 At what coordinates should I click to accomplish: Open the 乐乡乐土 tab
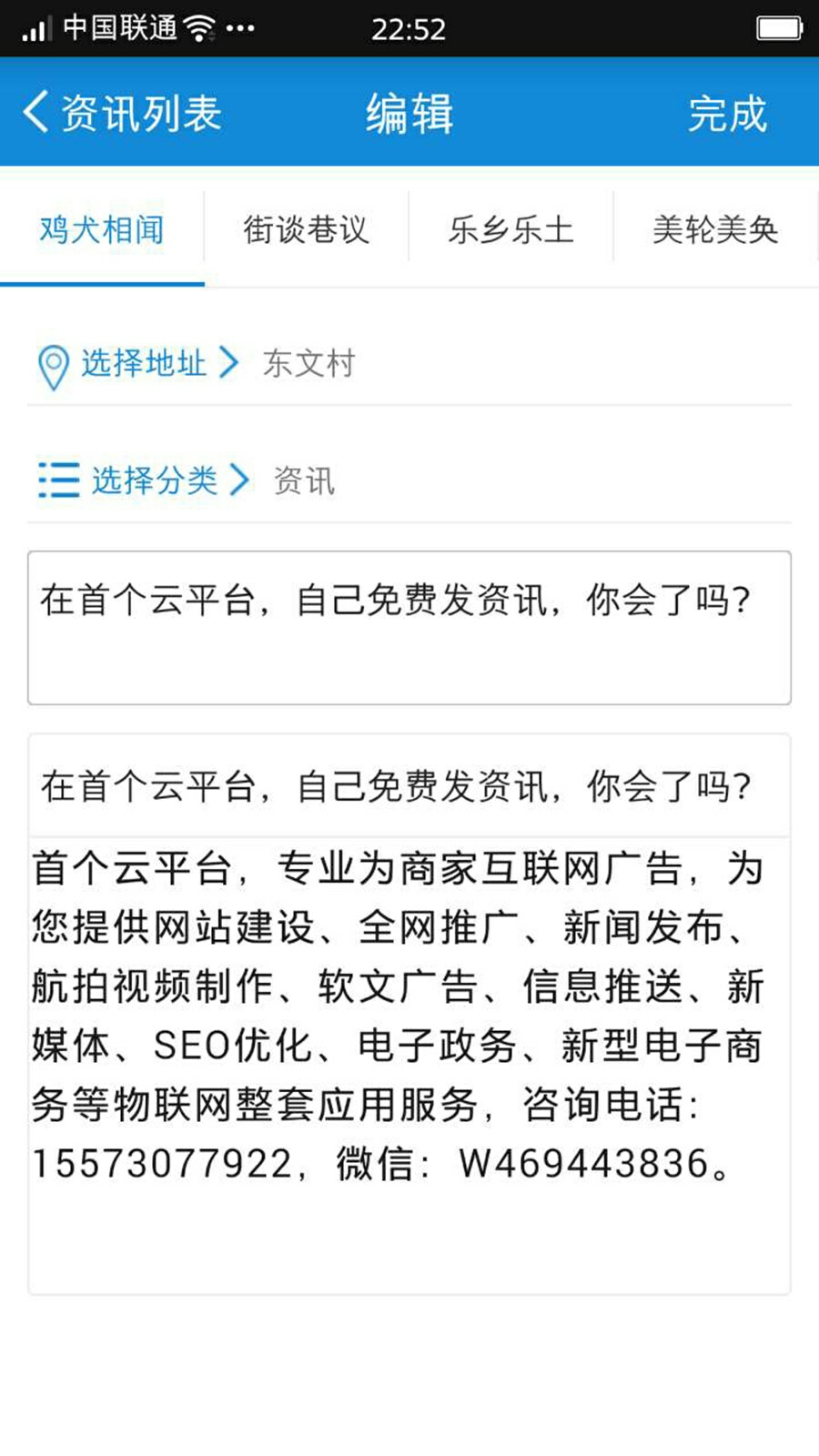[x=511, y=230]
